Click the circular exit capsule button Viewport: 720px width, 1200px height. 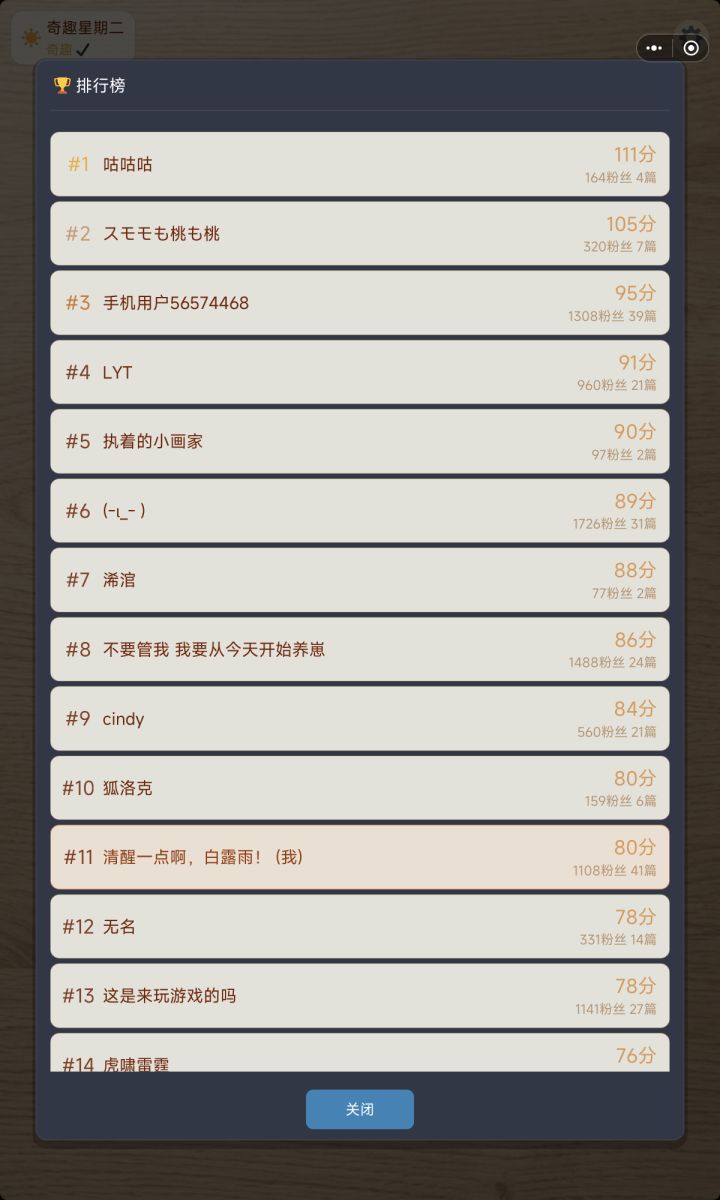(x=692, y=48)
